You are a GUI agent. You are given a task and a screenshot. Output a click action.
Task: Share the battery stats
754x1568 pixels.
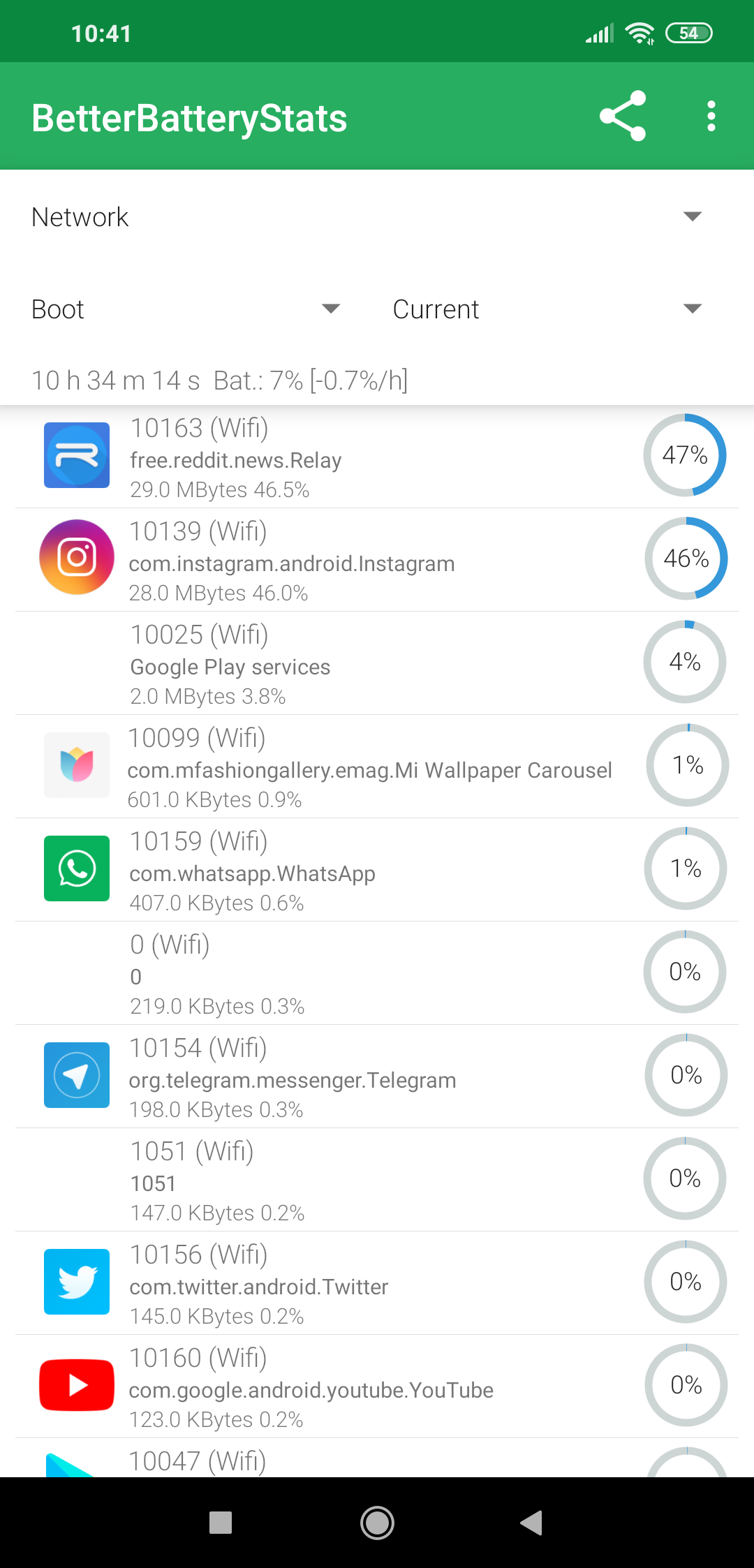[x=622, y=116]
